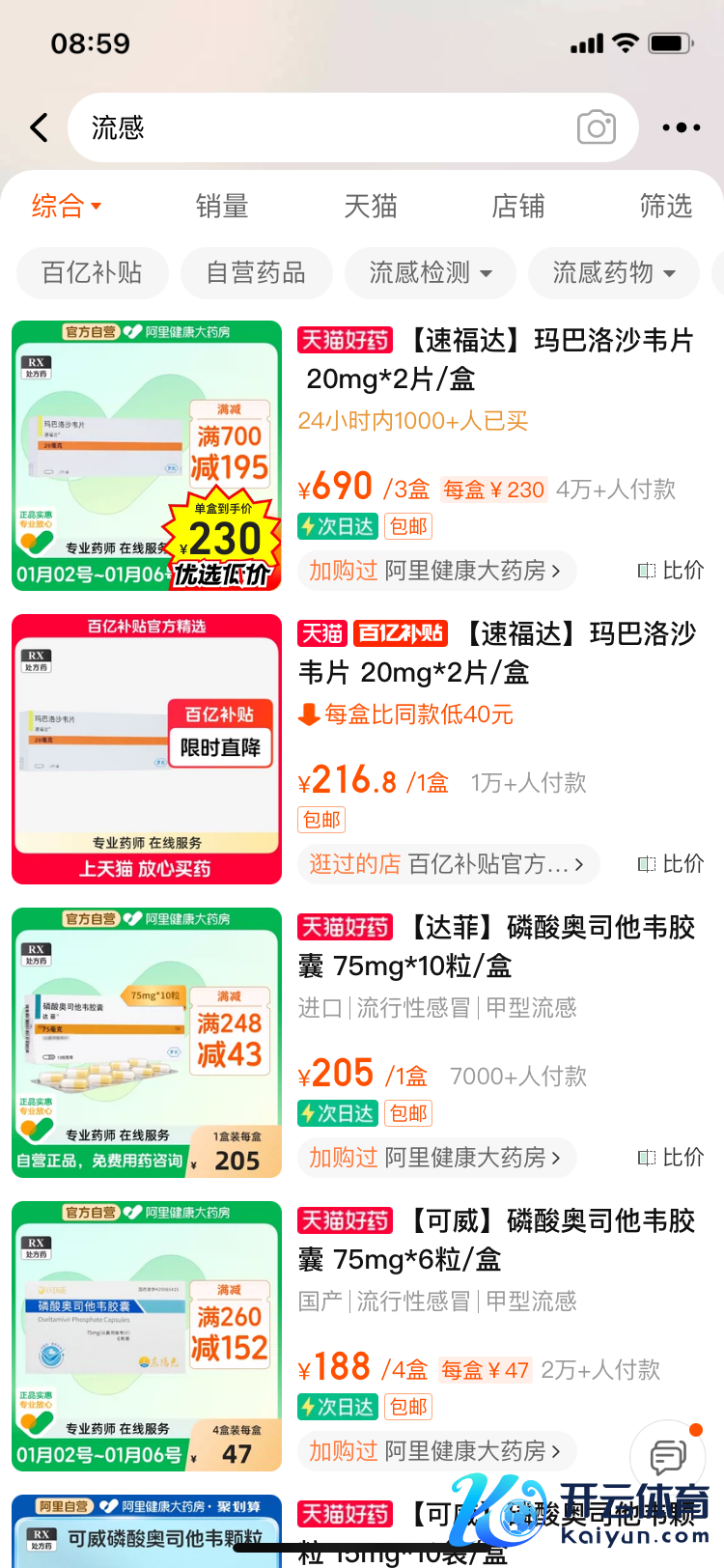The height and width of the screenshot is (1568, 724).
Task: Open the 可威 75mg*6粒 product
Action: [x=497, y=1240]
